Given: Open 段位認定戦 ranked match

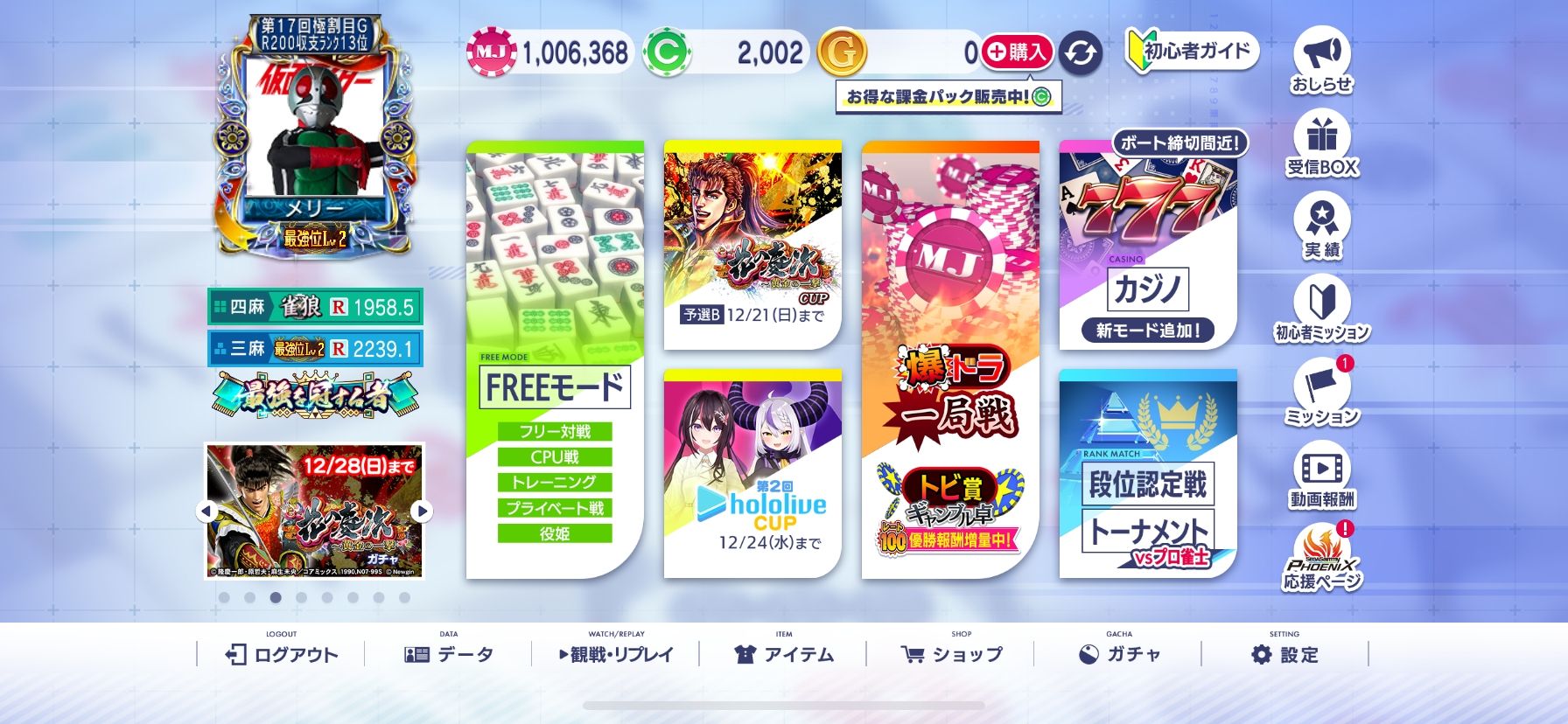Looking at the screenshot, I should tap(1148, 484).
